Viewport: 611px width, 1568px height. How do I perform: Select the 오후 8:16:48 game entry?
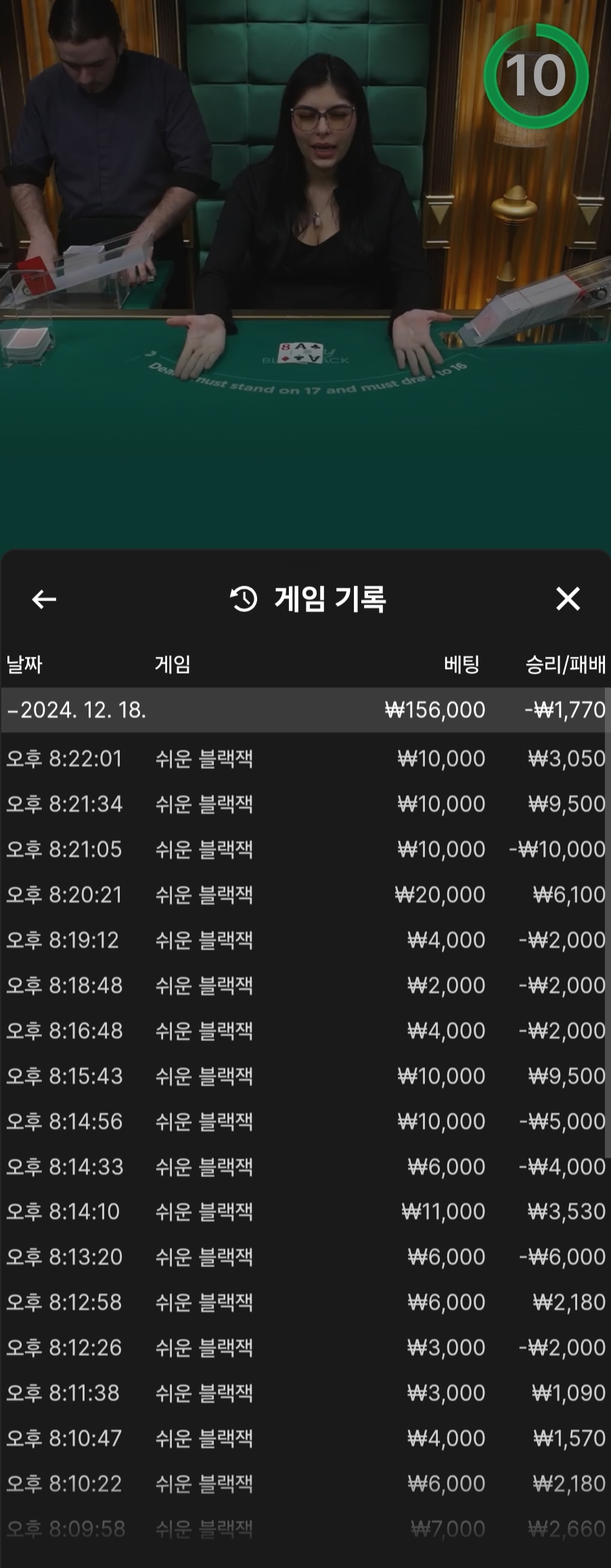coord(304,1030)
